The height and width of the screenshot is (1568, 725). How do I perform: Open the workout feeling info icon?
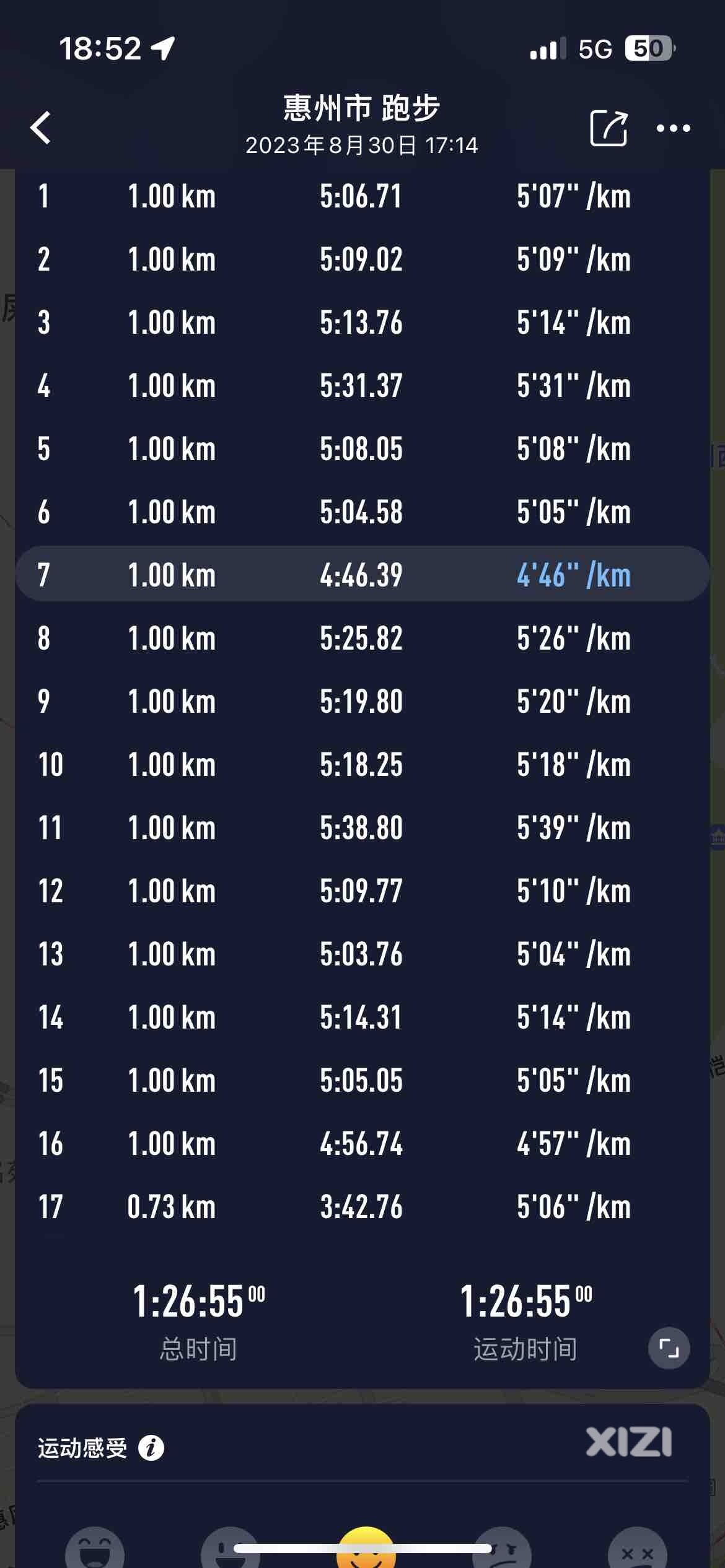151,1448
